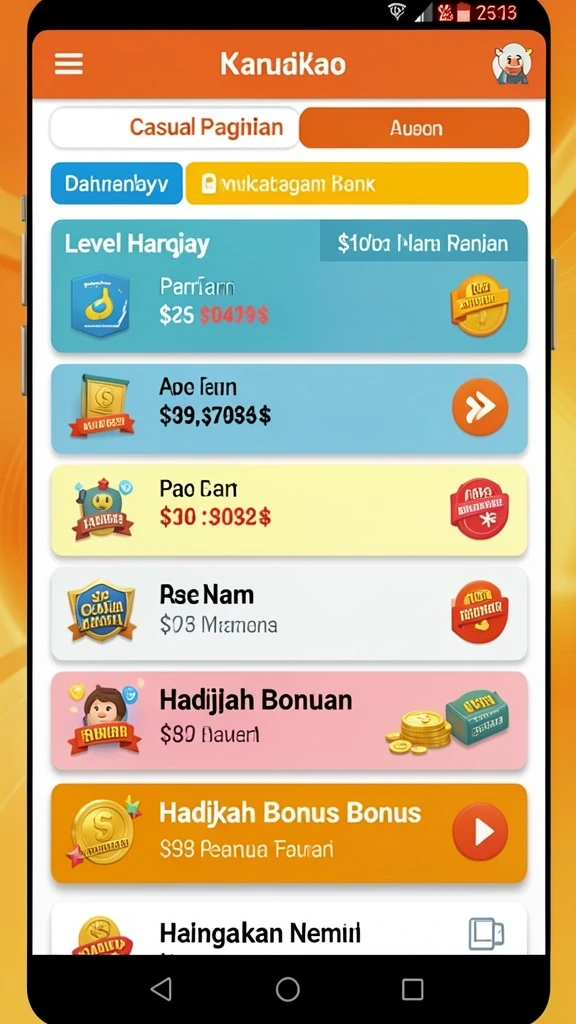The width and height of the screenshot is (576, 1024).
Task: Switch to the Auoon tab
Action: (414, 128)
